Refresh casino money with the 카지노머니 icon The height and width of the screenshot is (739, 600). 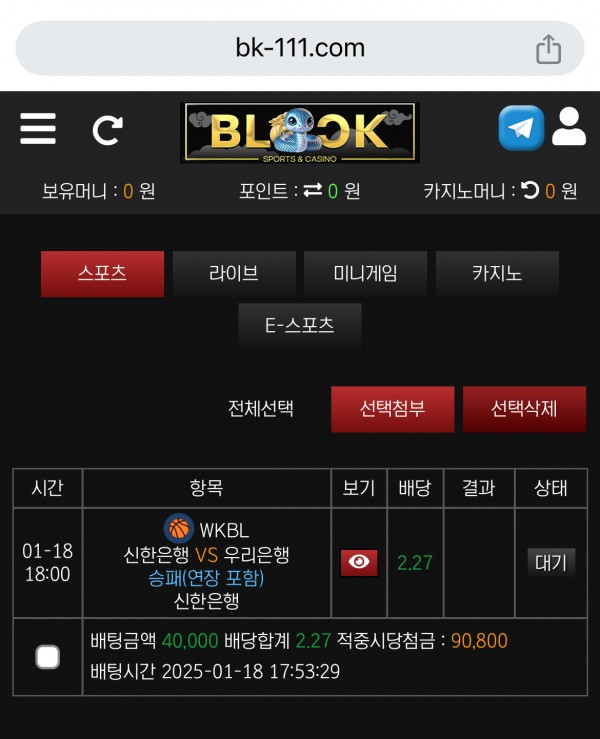pos(530,191)
